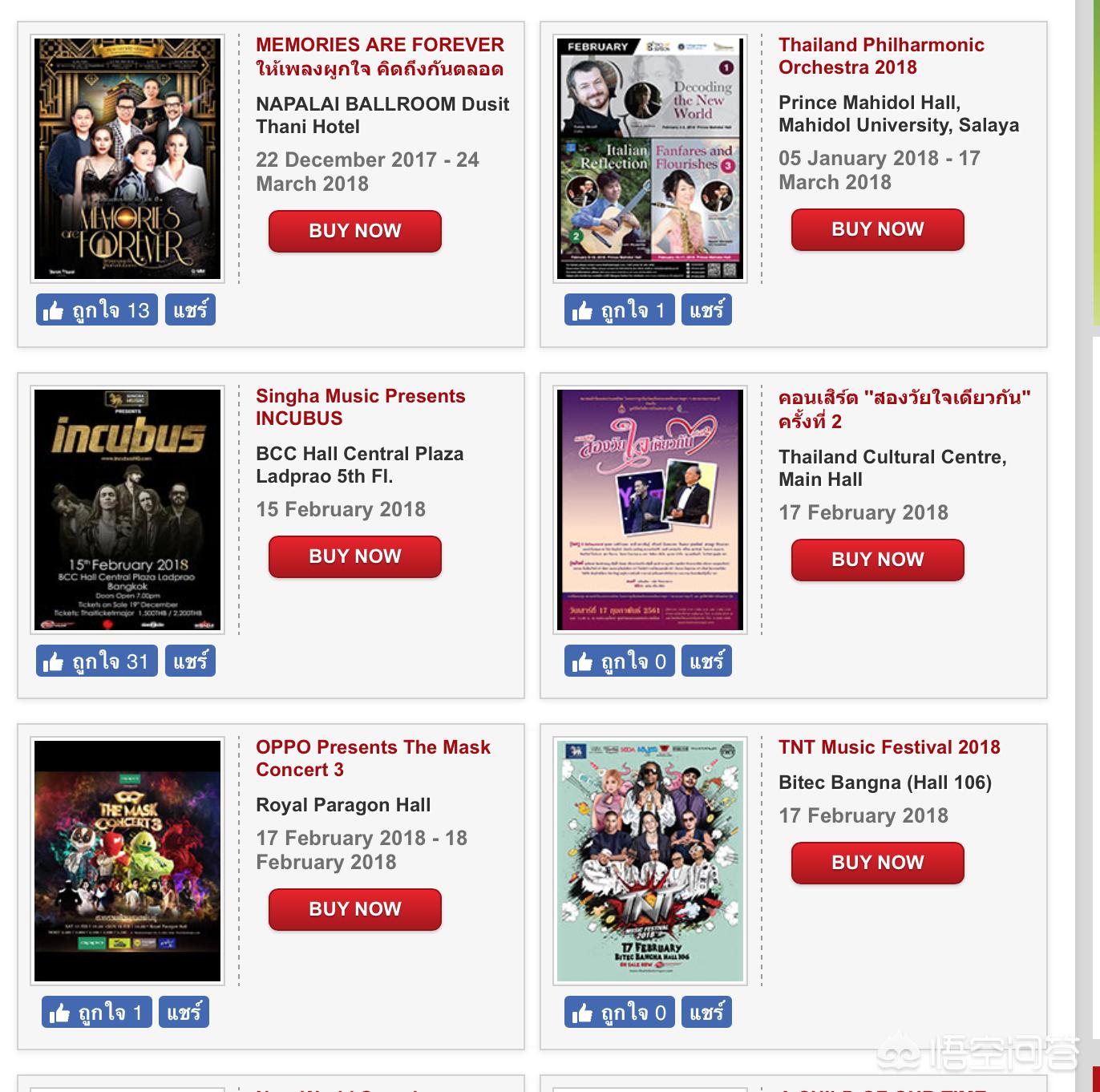Like the Memories Are Forever event
Screen dimensions: 1100x1092
[97, 310]
